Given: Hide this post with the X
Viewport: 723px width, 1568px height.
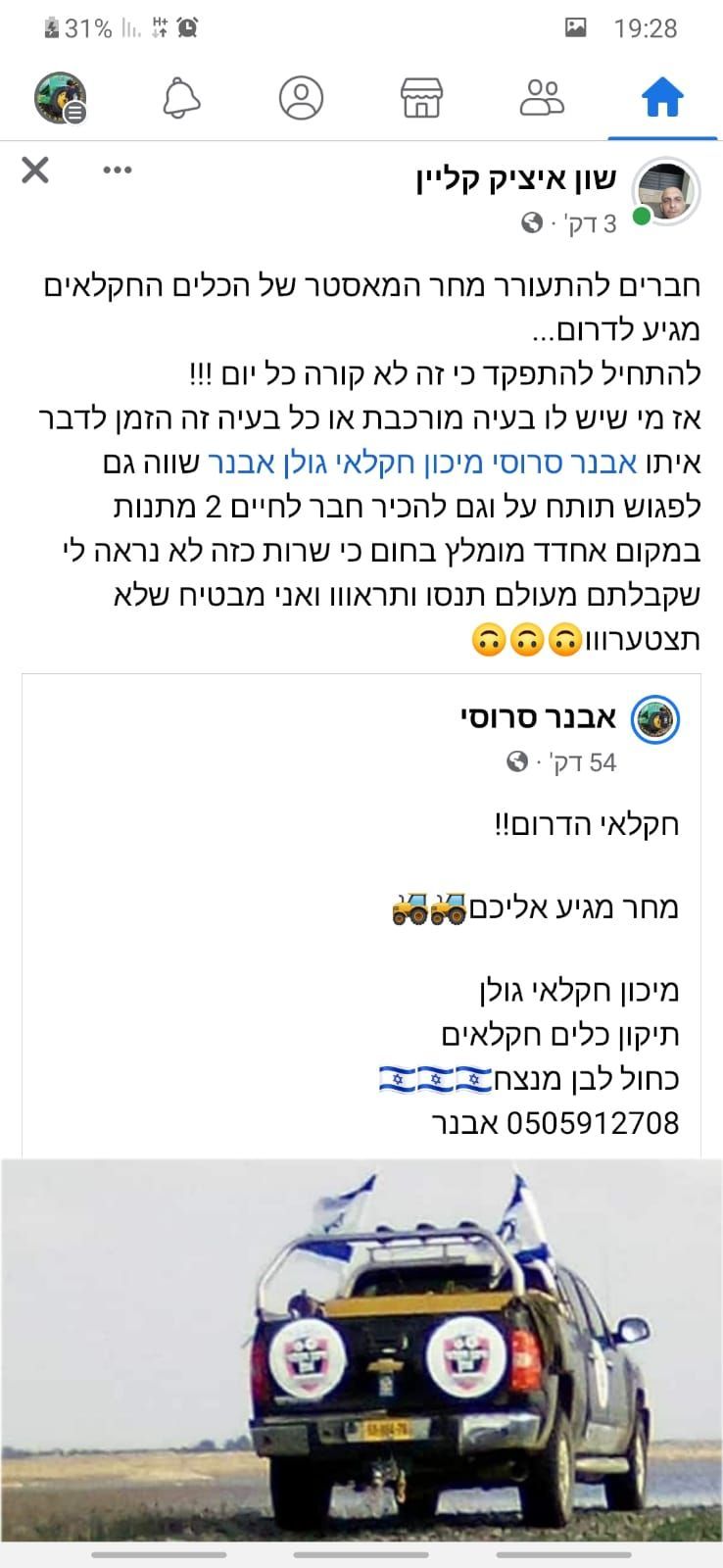Looking at the screenshot, I should [35, 171].
